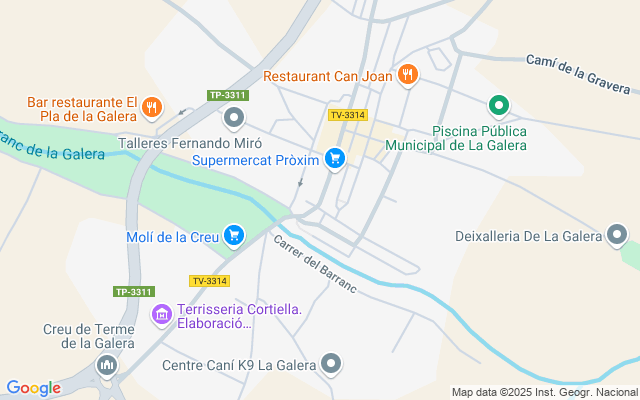Open the Google logo link
The image size is (640, 400).
[x=34, y=388]
